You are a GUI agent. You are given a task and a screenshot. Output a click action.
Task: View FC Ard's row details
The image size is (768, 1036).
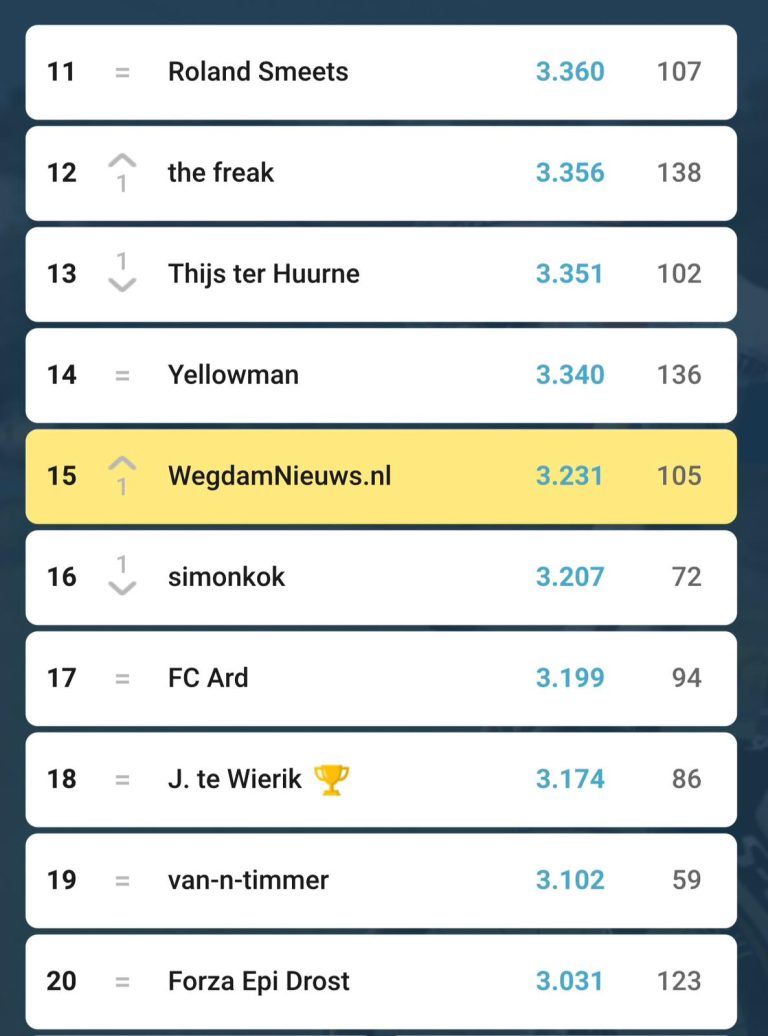point(208,678)
